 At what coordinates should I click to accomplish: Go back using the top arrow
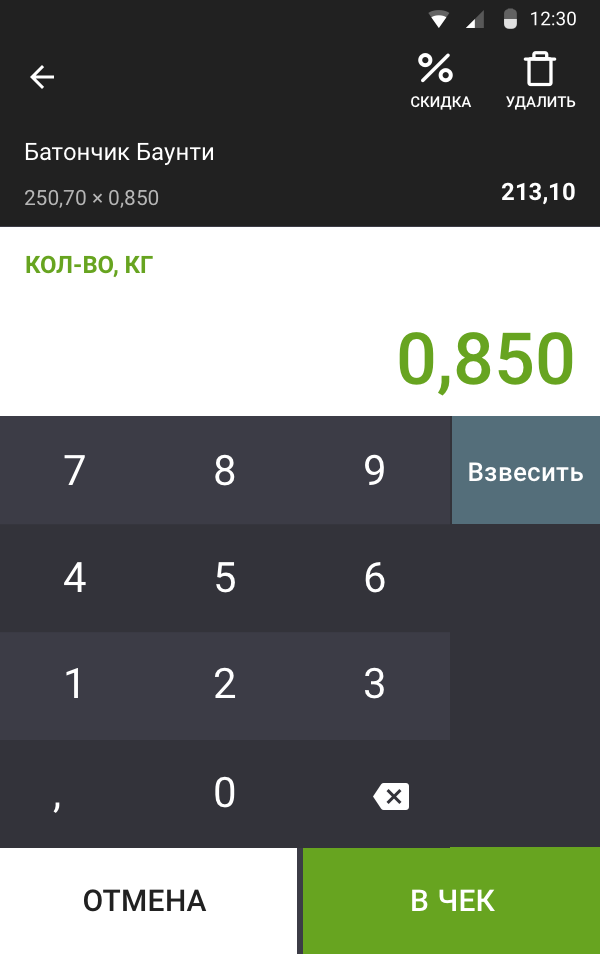pos(42,77)
